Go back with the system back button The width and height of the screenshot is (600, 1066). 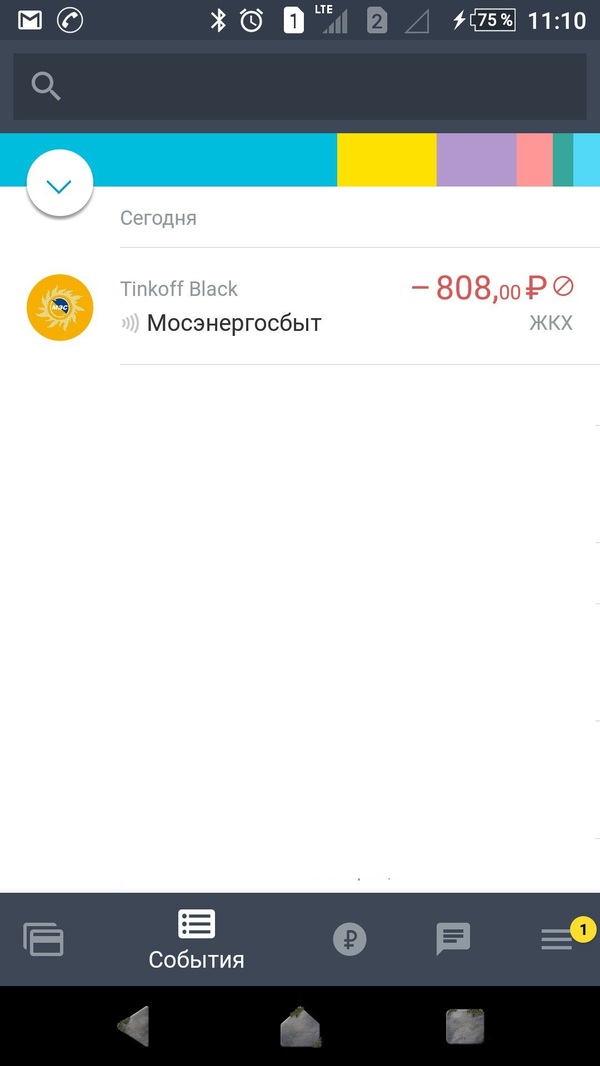pyautogui.click(x=134, y=1027)
